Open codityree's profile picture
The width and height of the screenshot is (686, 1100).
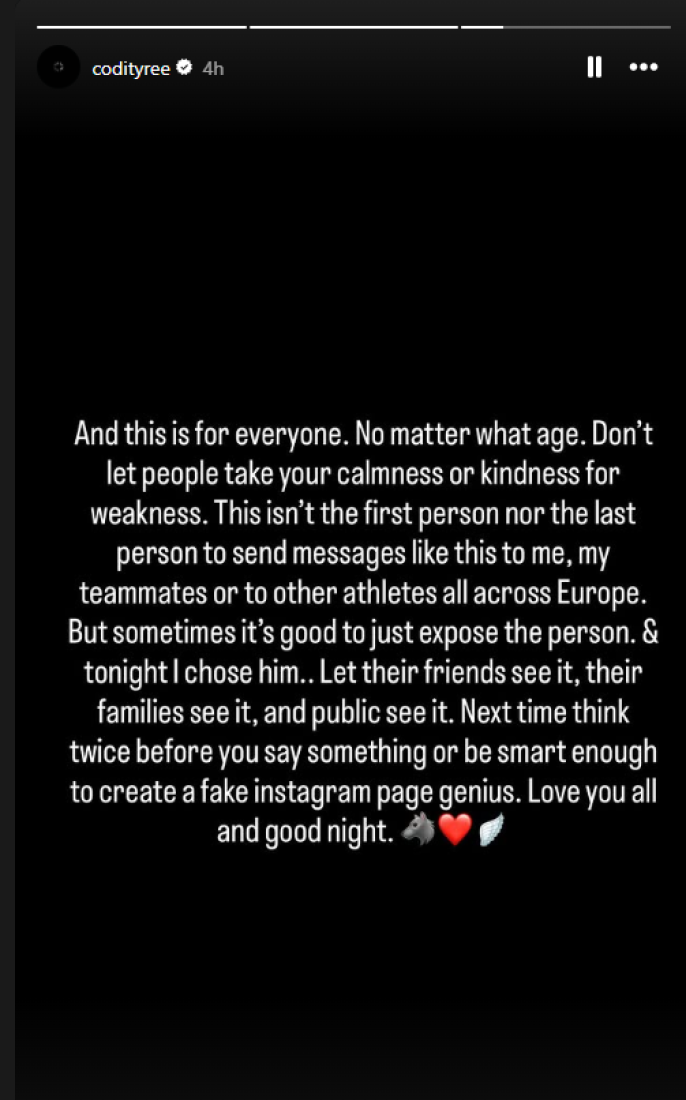pos(58,67)
